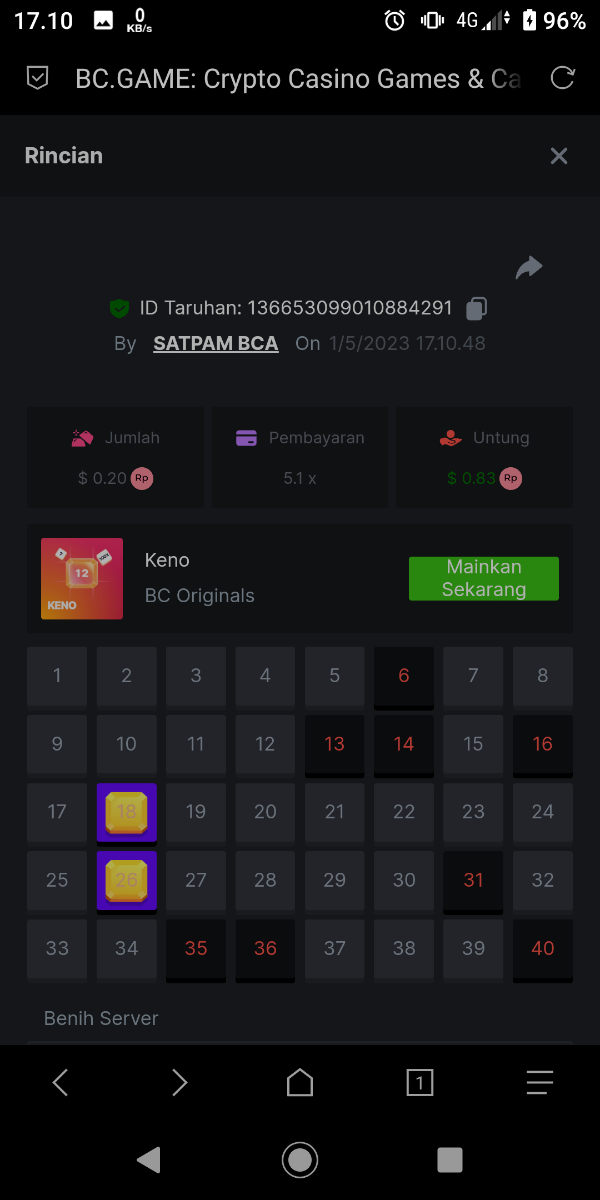Open SATPAM BCA's profile
This screenshot has width=600, height=1200.
click(x=215, y=343)
